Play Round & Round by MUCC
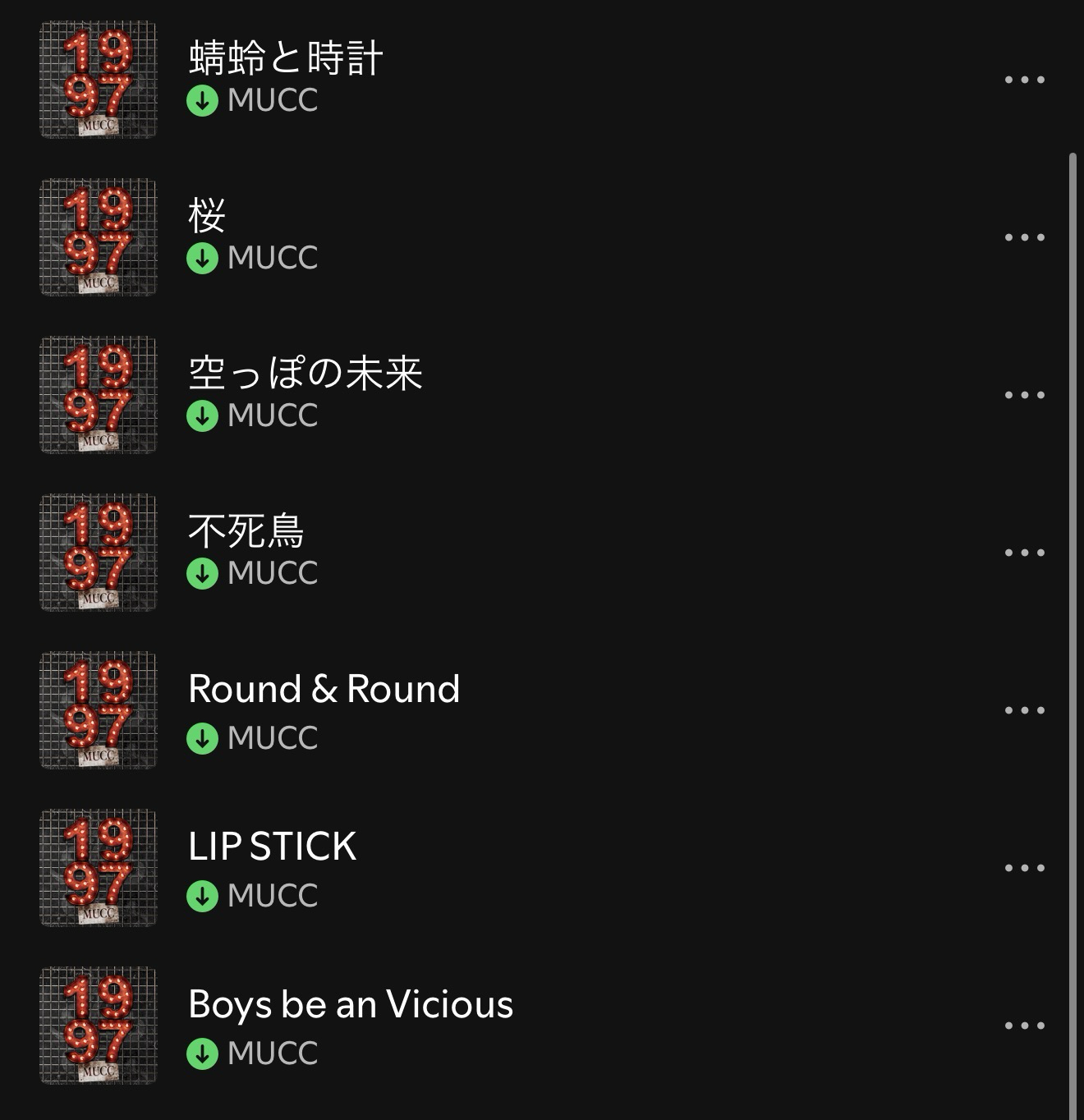 324,690
